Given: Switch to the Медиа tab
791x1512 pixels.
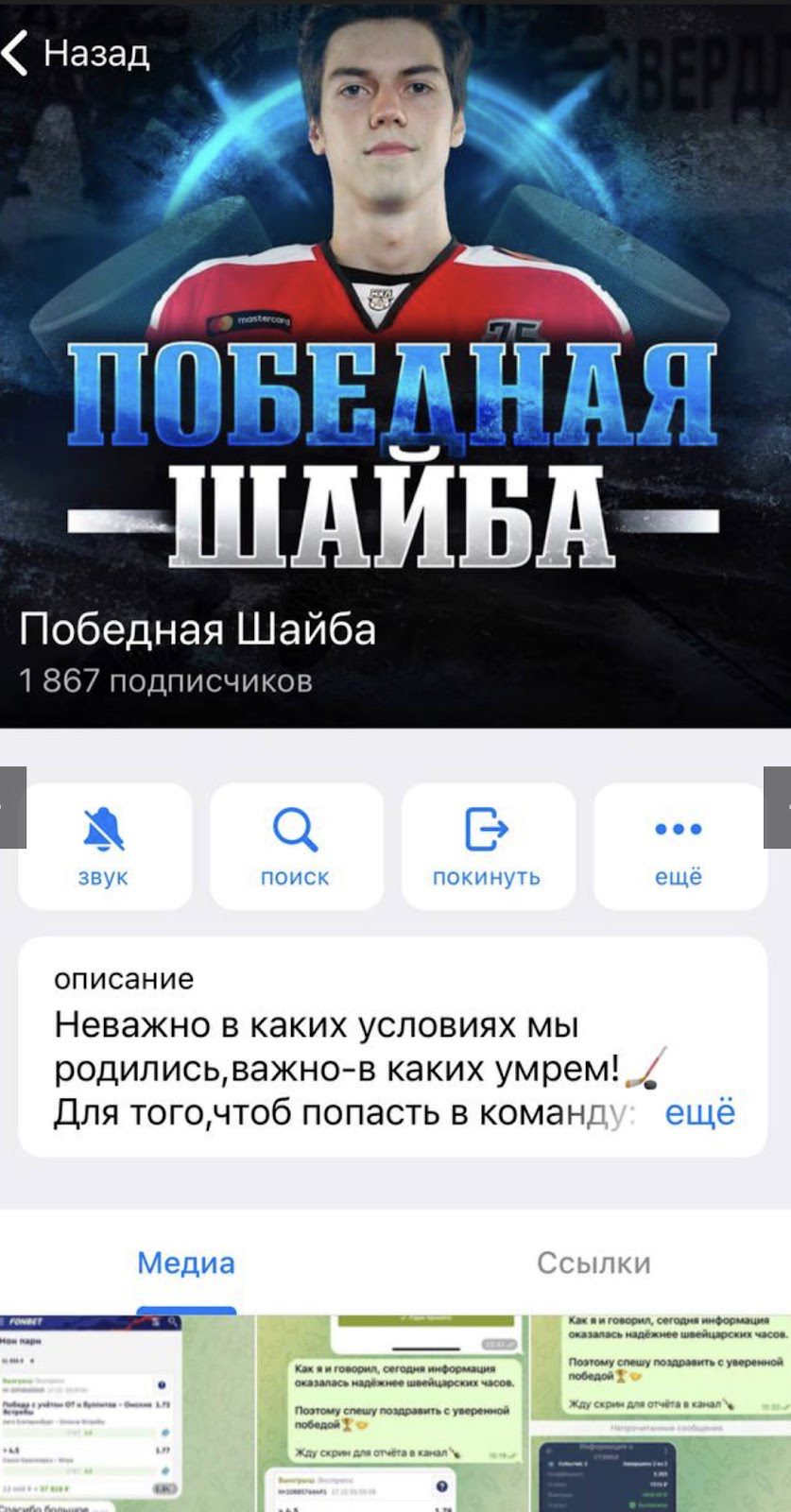Looking at the screenshot, I should pyautogui.click(x=186, y=1263).
